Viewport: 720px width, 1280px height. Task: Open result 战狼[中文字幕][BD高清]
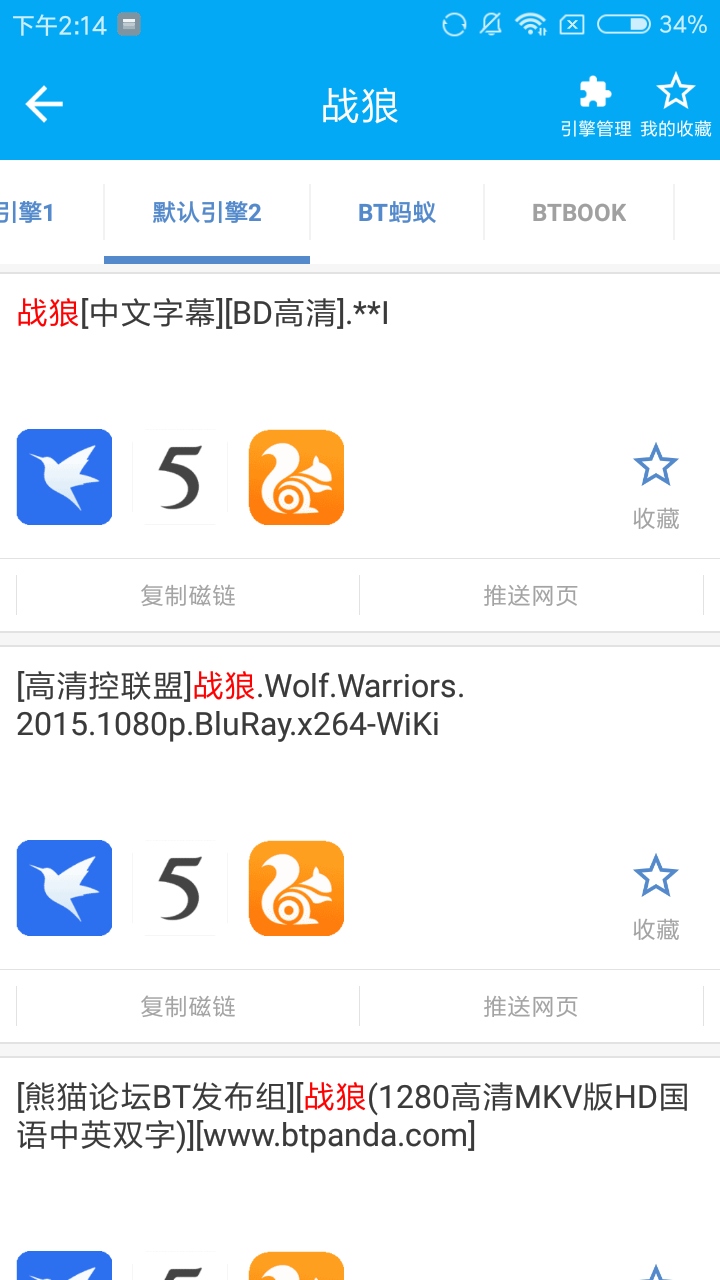pos(203,314)
